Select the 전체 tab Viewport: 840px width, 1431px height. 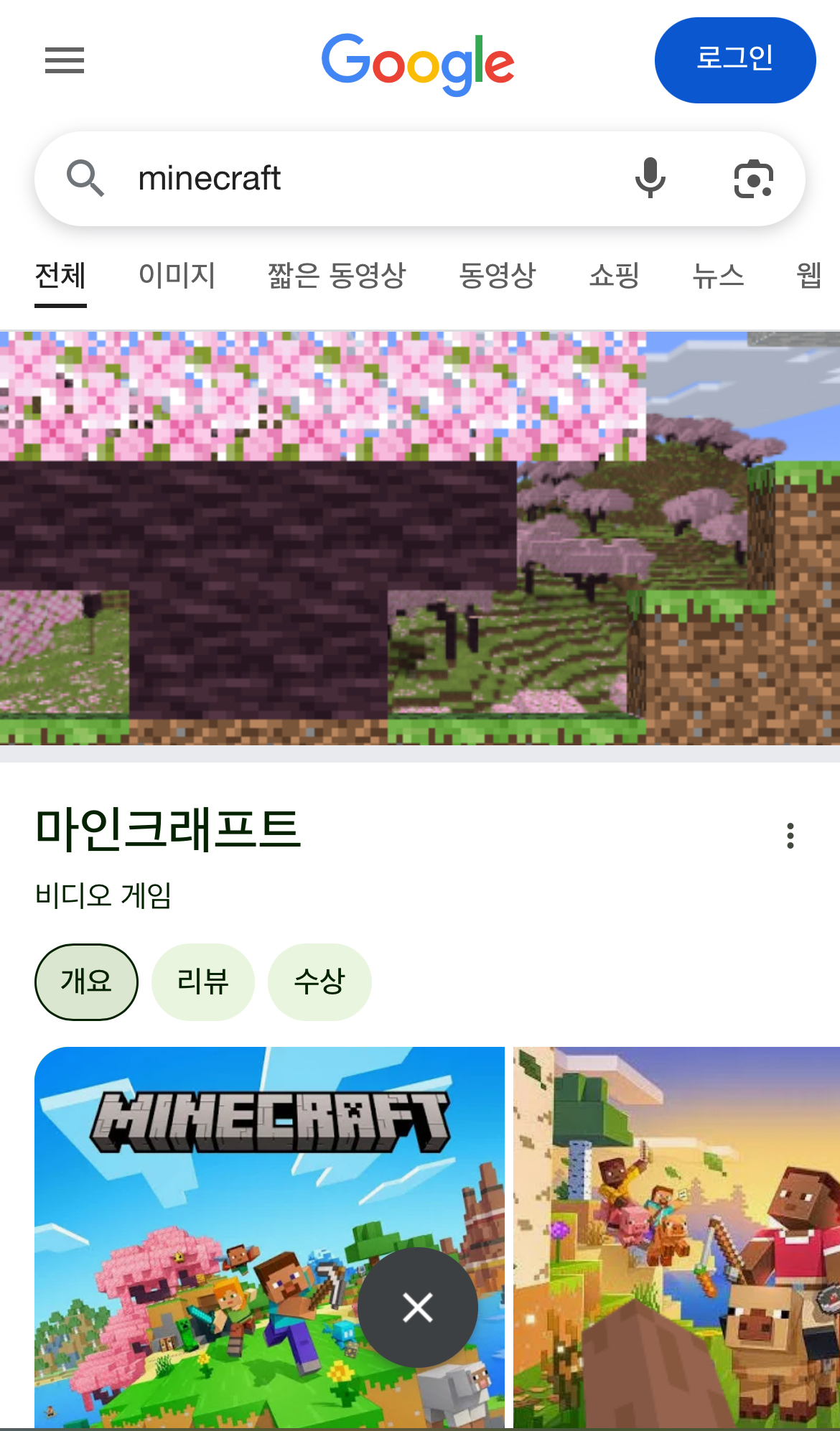click(60, 275)
